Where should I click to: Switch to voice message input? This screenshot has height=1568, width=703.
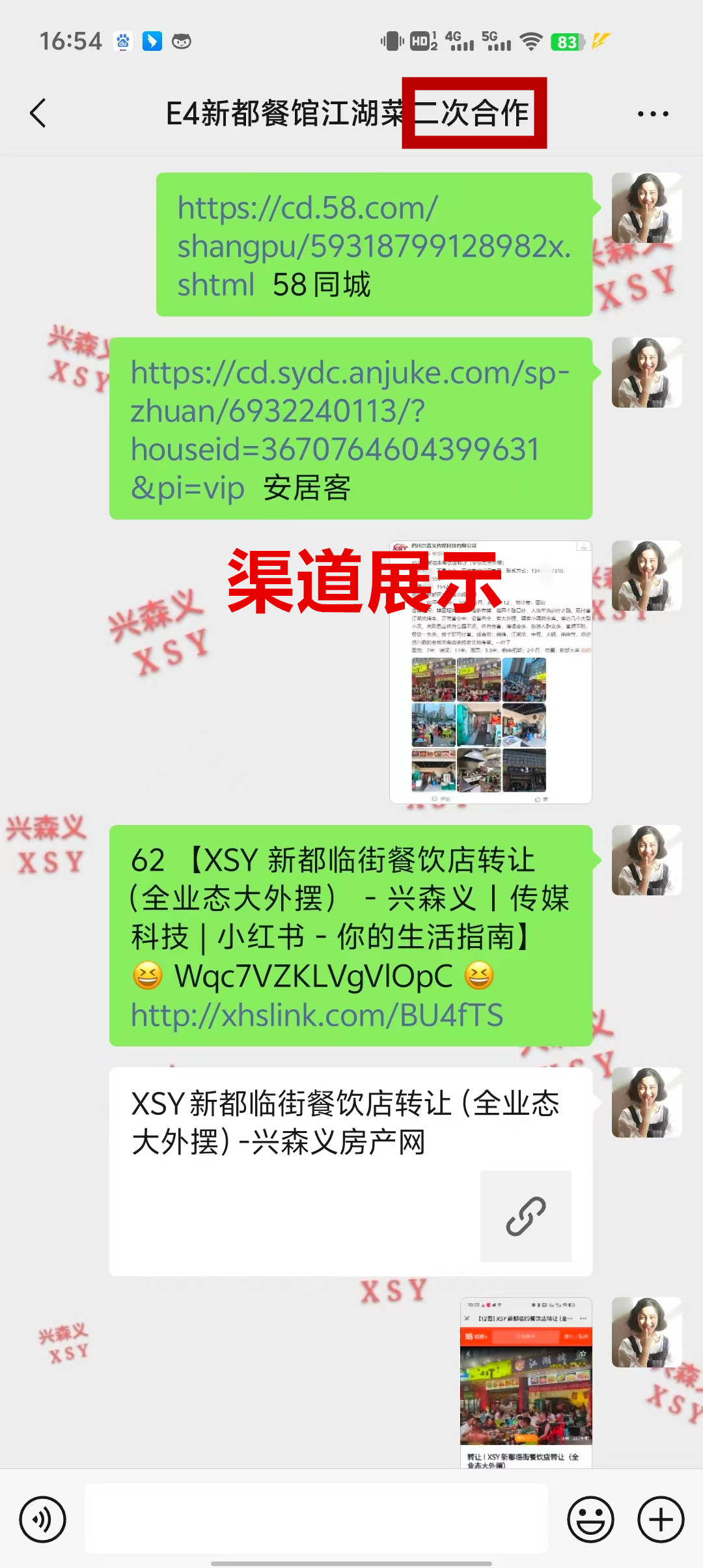42,1519
